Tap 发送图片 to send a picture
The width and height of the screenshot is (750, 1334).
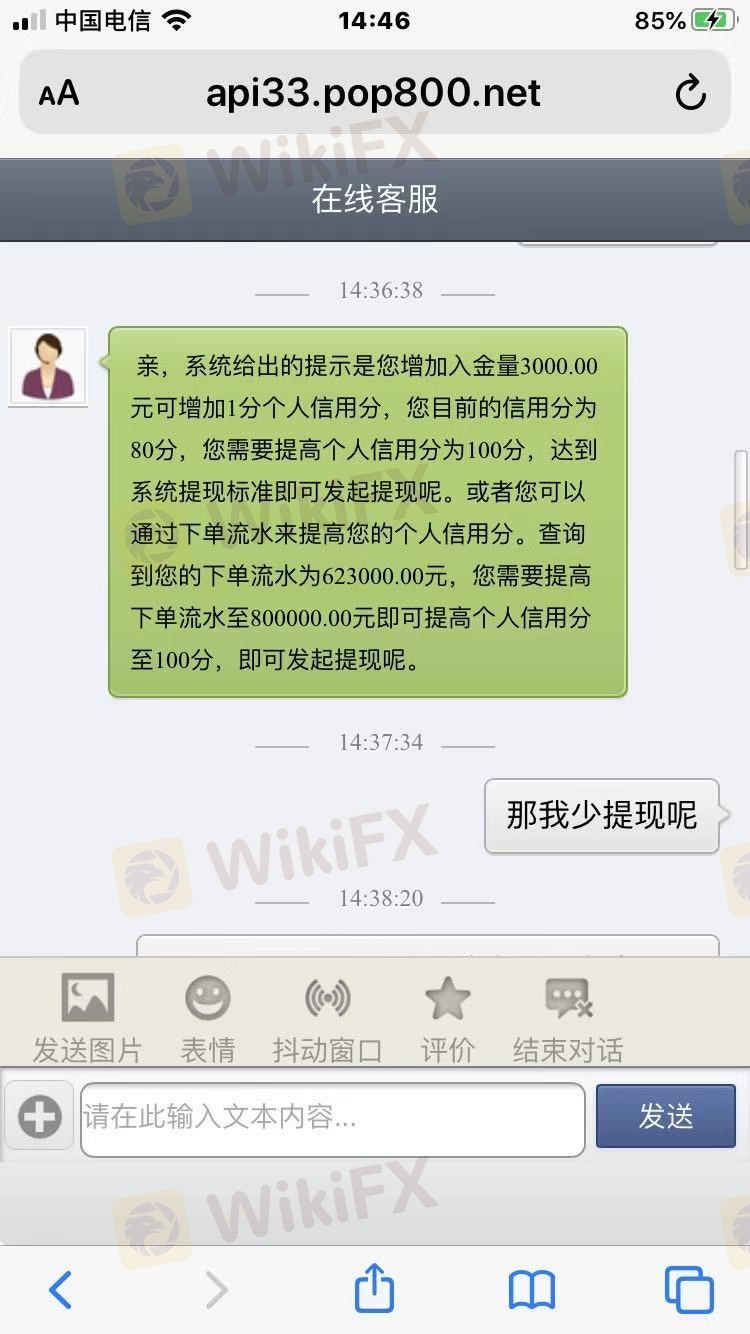[88, 1016]
